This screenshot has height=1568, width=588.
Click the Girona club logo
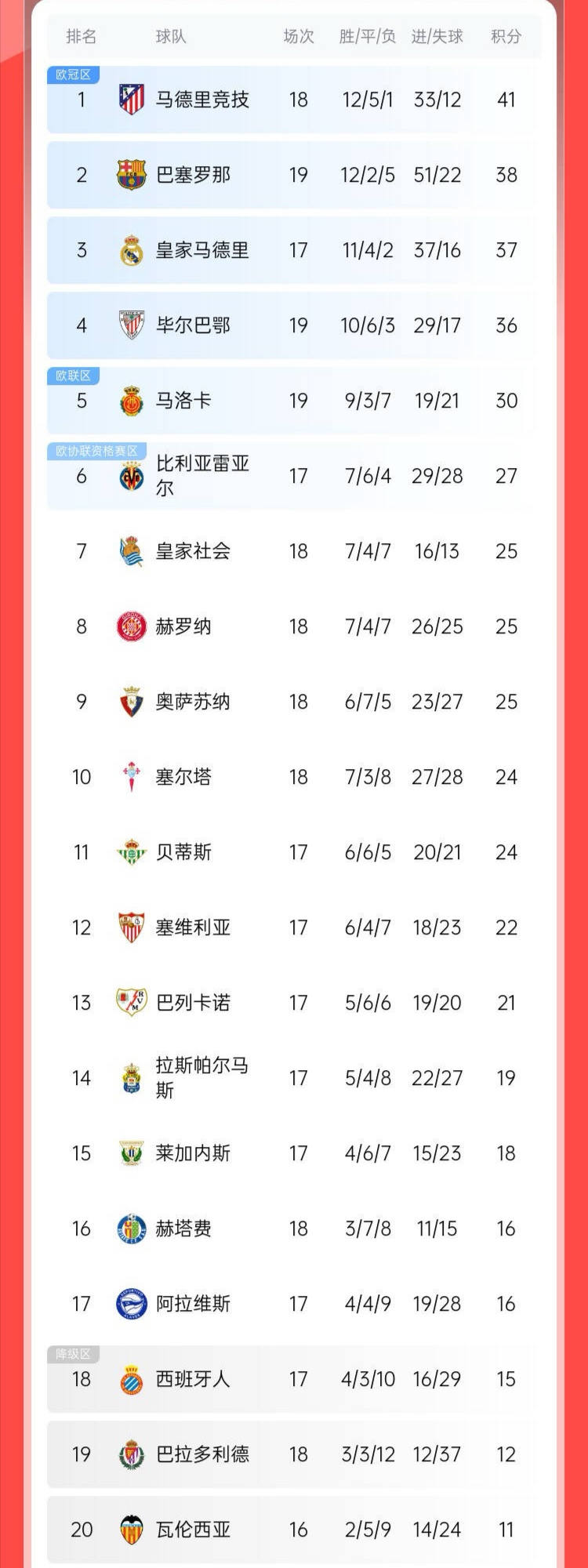tap(129, 626)
